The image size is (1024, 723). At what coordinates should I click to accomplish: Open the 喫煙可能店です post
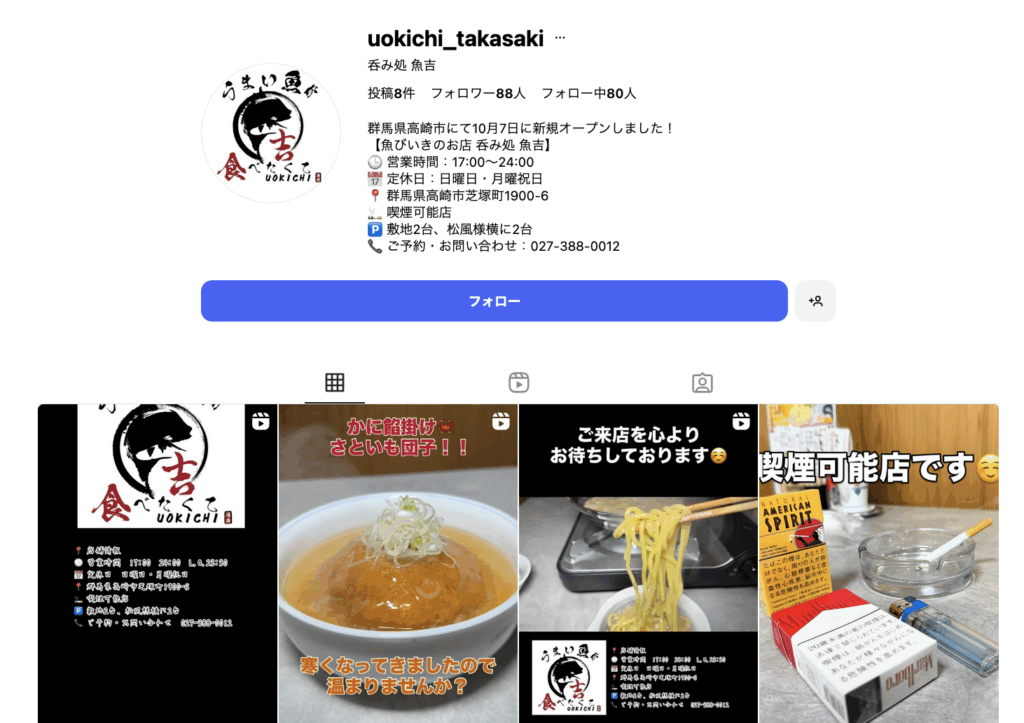pyautogui.click(x=878, y=563)
